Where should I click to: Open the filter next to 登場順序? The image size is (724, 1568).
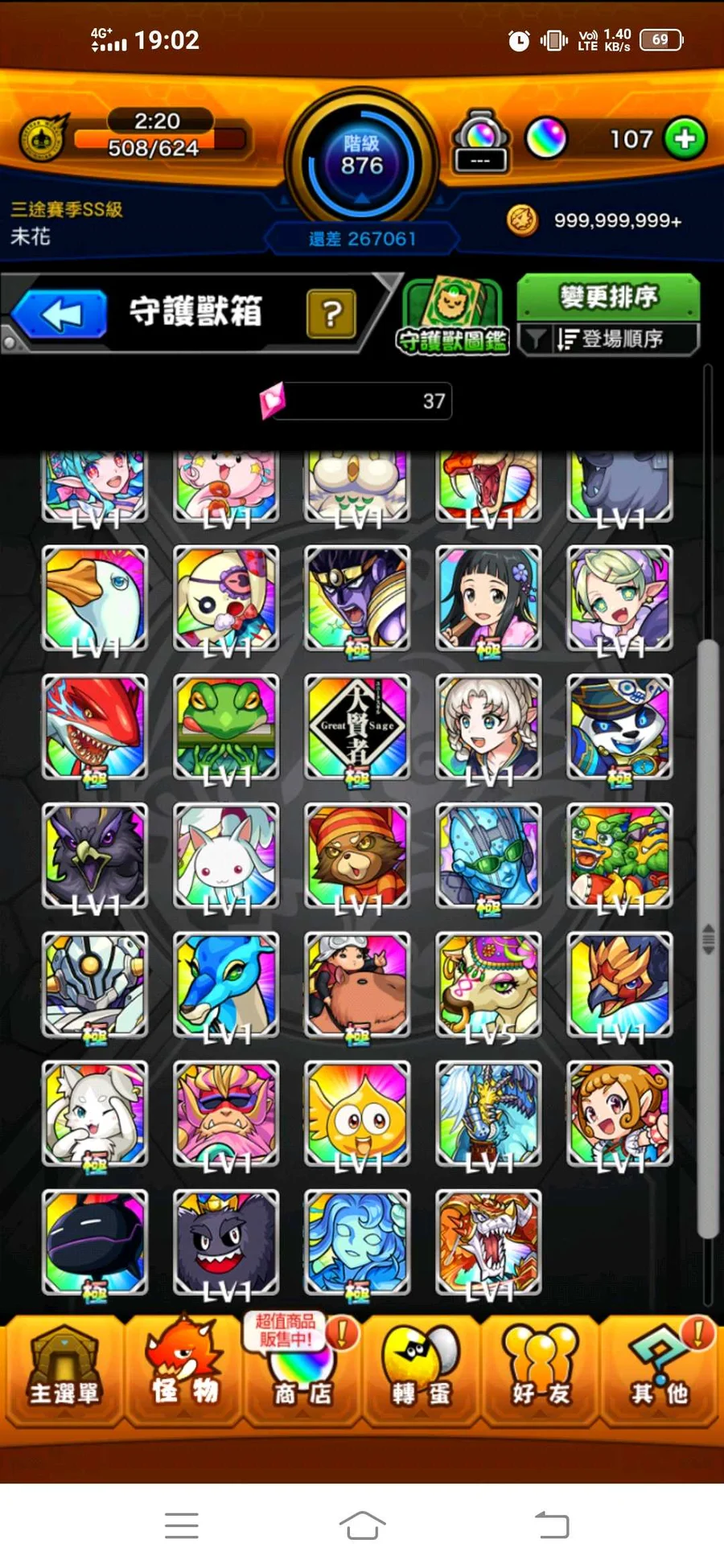click(536, 339)
